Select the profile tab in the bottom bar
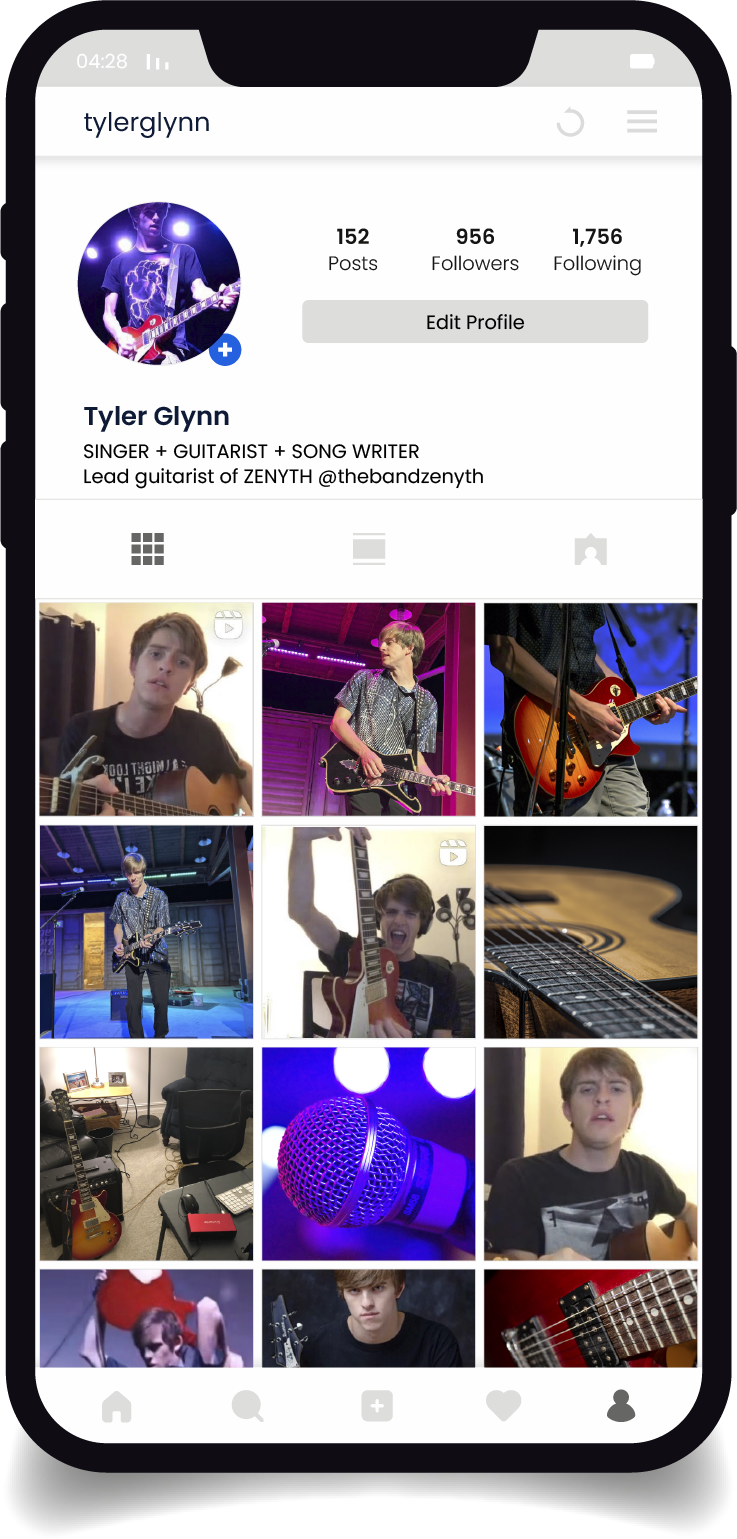737x1539 pixels. tap(621, 1407)
